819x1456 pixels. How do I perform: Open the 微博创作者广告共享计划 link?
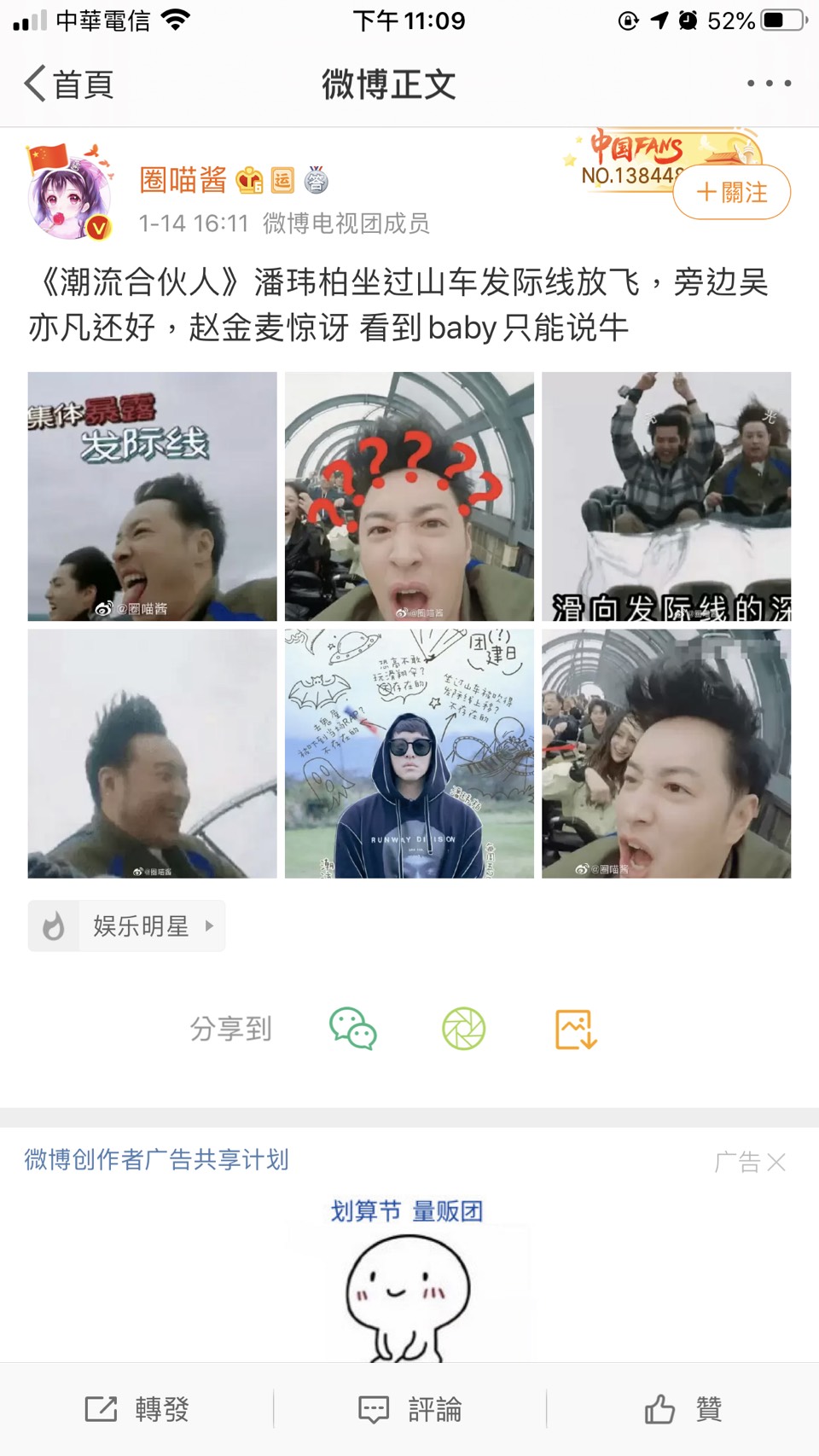(x=157, y=1160)
